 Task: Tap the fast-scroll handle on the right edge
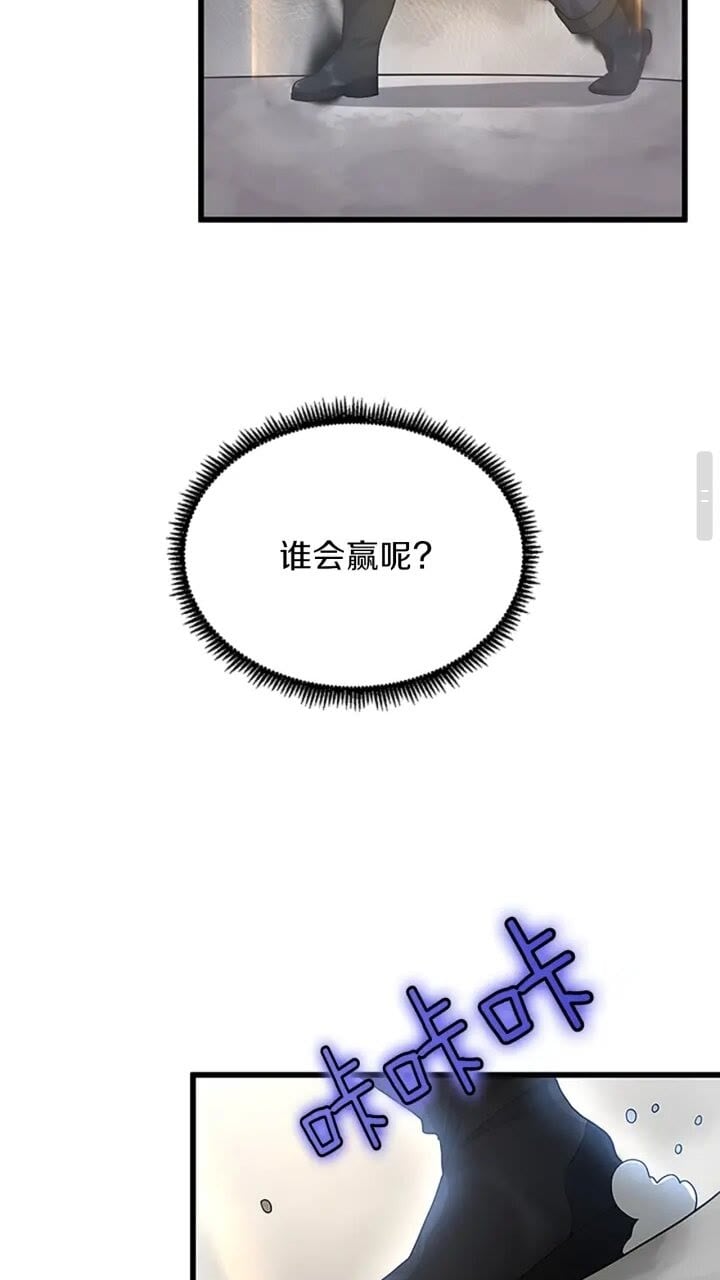(x=705, y=496)
